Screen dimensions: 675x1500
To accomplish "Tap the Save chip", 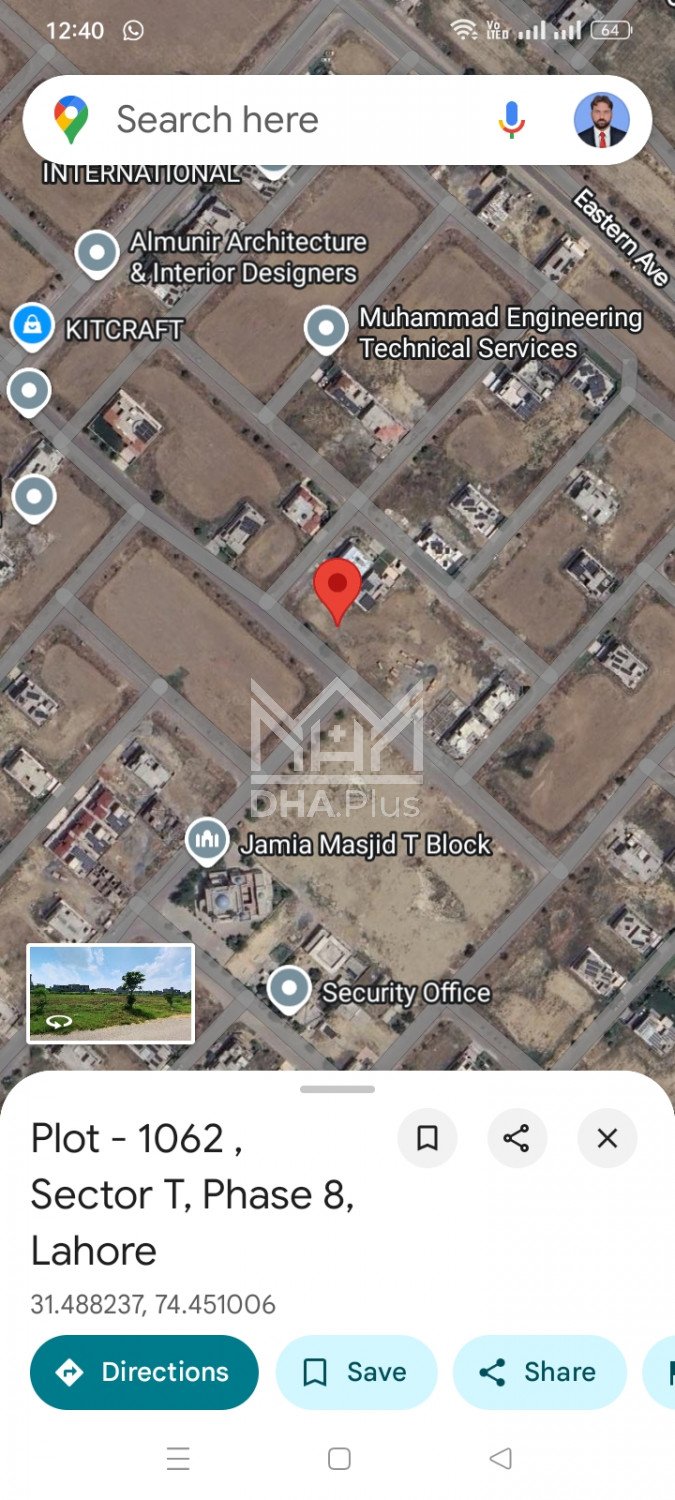I will (356, 1372).
